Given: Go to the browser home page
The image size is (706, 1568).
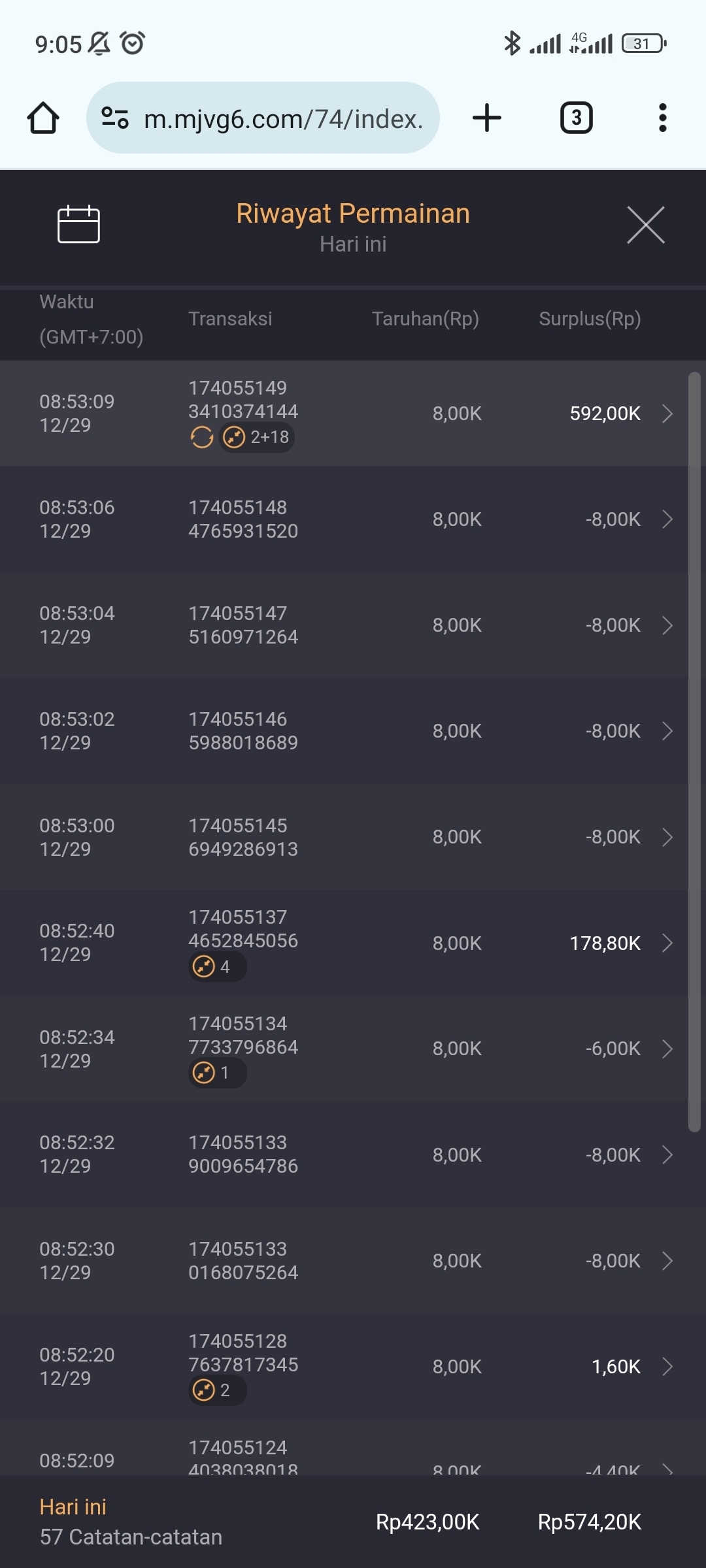Looking at the screenshot, I should pos(43,118).
